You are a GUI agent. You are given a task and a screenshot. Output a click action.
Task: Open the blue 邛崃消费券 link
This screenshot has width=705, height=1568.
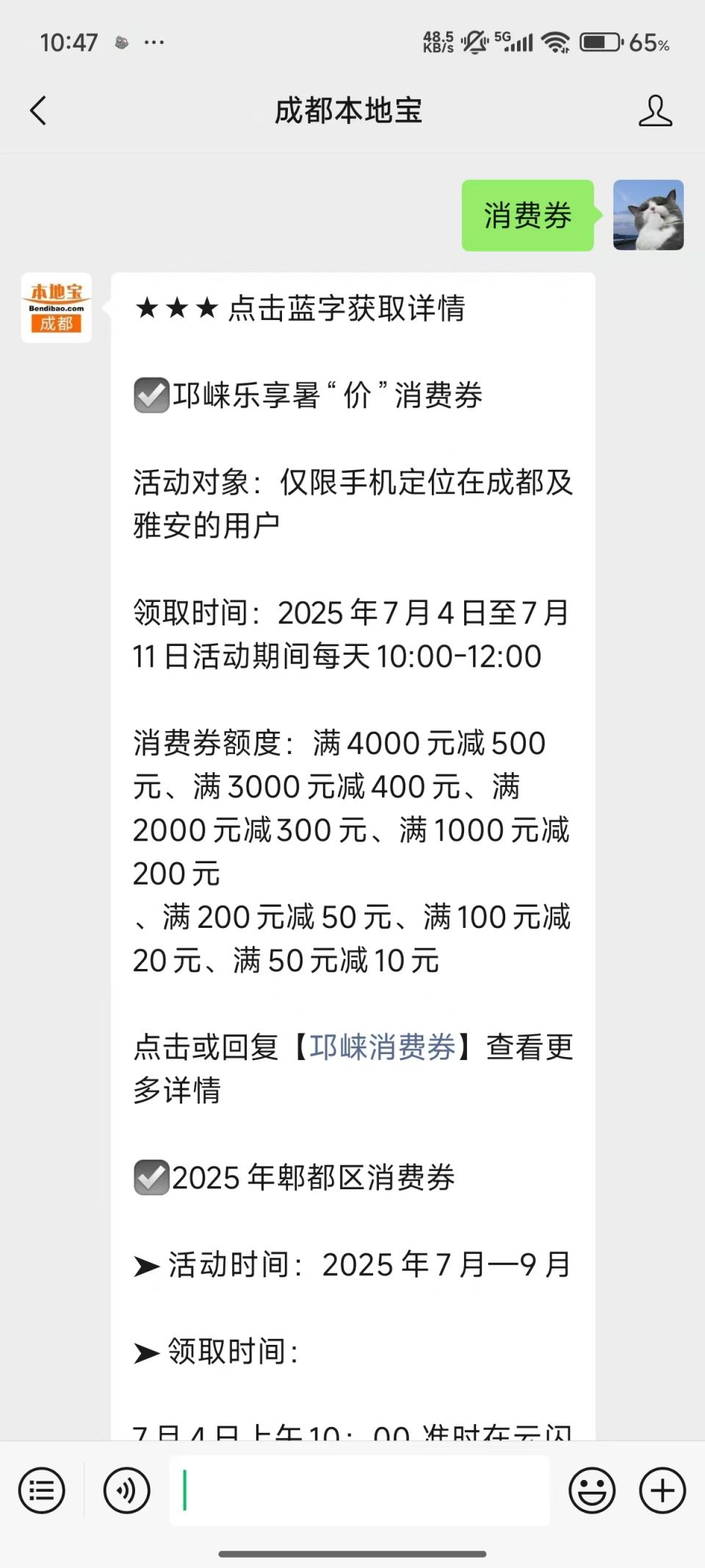pyautogui.click(x=382, y=1047)
